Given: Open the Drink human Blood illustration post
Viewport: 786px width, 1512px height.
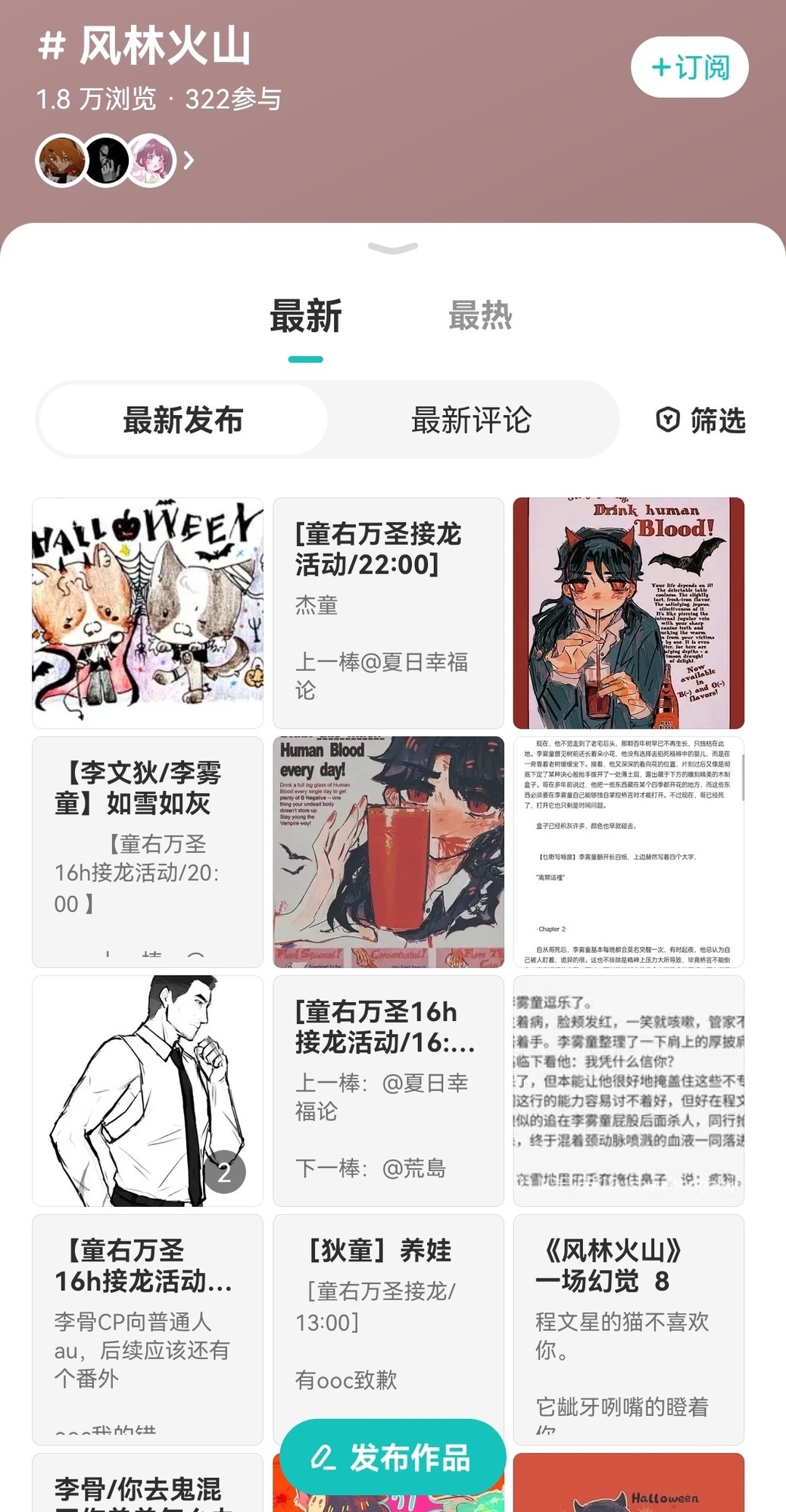Looking at the screenshot, I should pyautogui.click(x=628, y=613).
